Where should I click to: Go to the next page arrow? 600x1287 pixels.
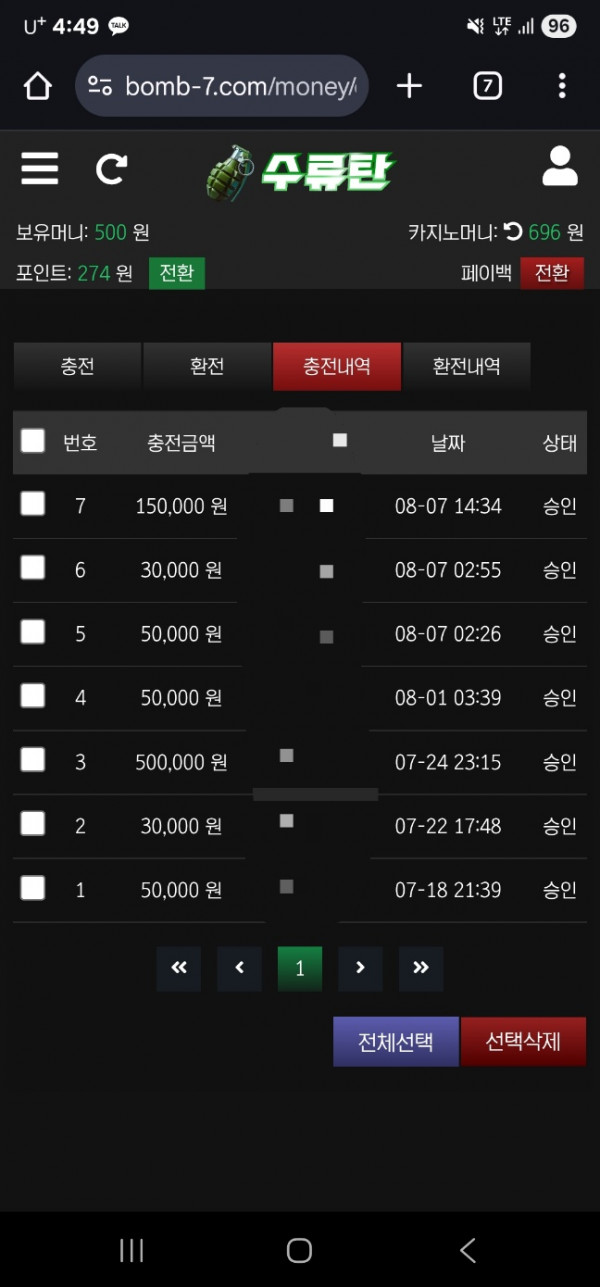tap(360, 968)
